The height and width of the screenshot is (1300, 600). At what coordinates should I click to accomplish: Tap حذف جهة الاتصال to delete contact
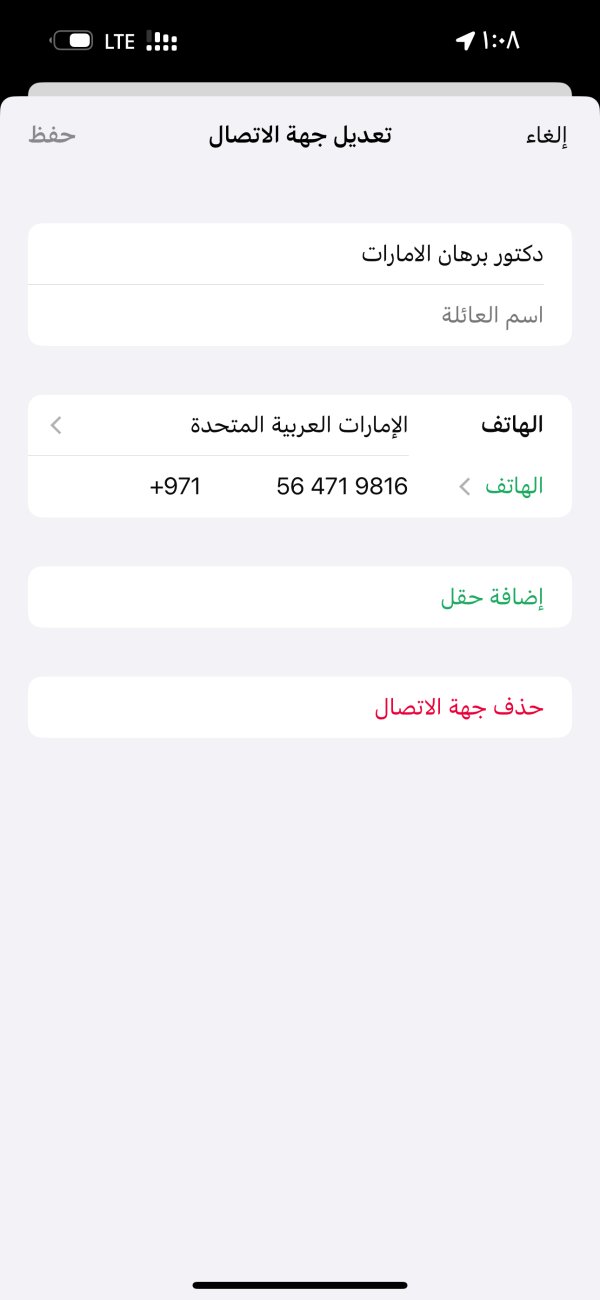[300, 707]
